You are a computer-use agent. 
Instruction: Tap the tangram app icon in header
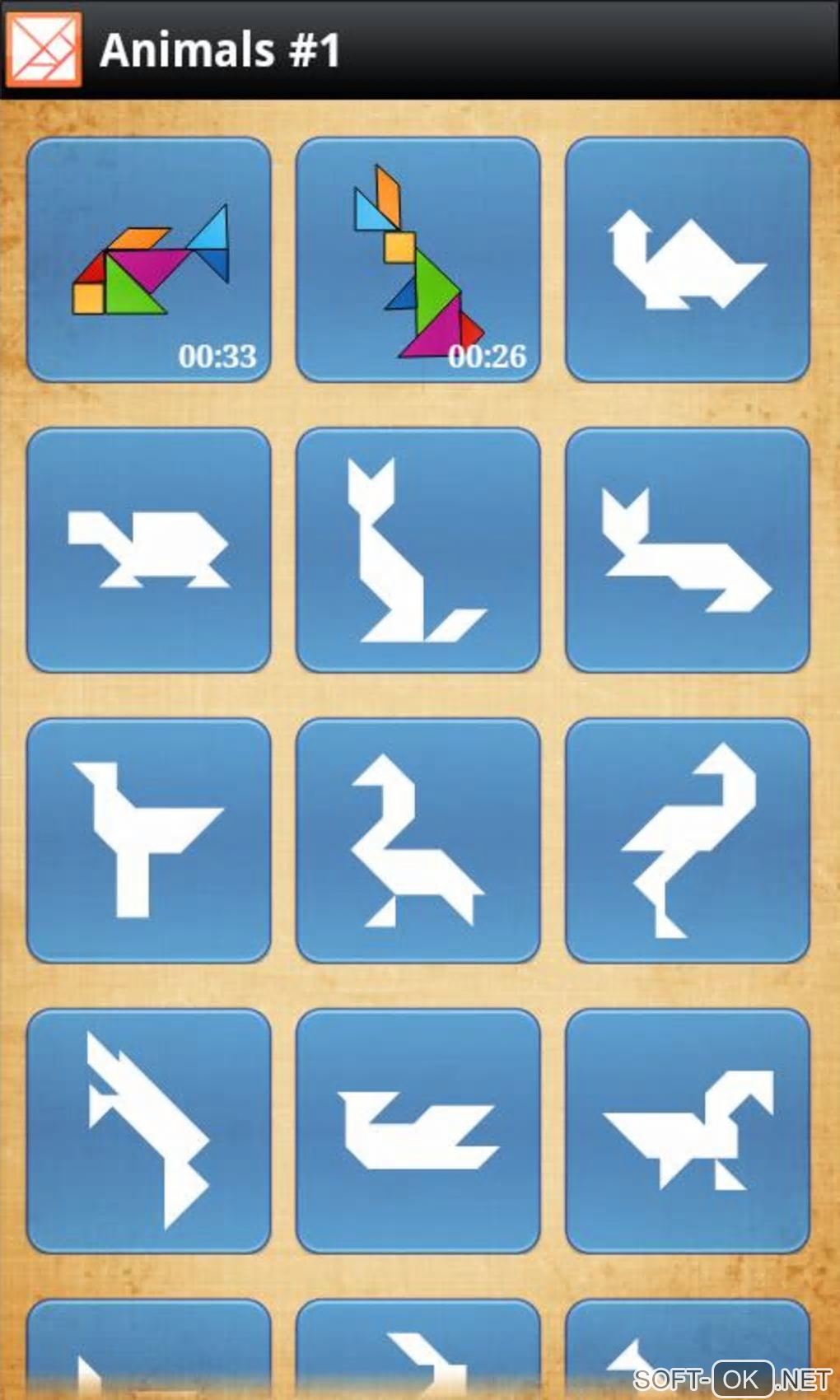click(x=43, y=49)
